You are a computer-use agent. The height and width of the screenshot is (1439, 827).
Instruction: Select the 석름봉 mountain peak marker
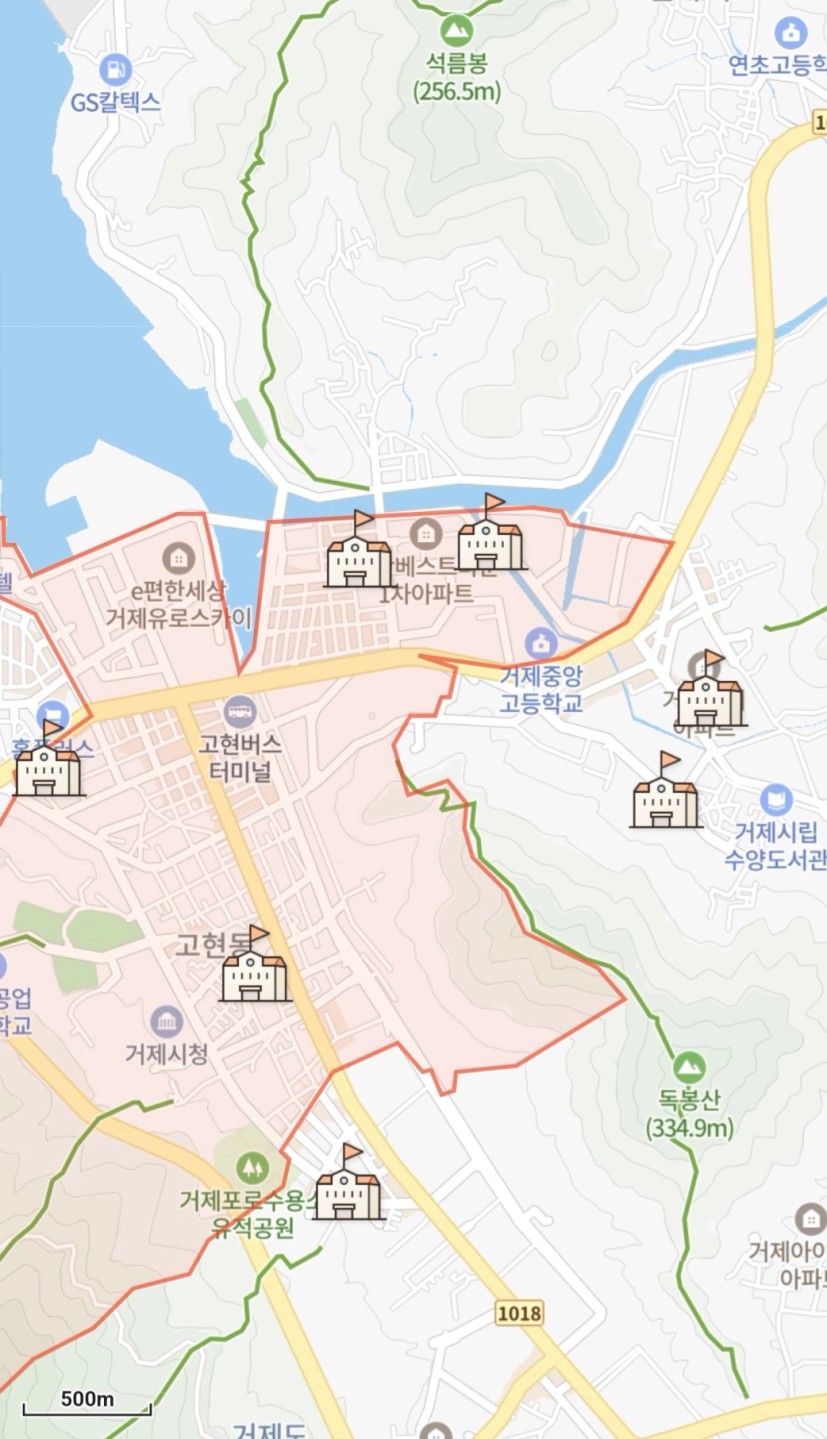pyautogui.click(x=457, y=29)
